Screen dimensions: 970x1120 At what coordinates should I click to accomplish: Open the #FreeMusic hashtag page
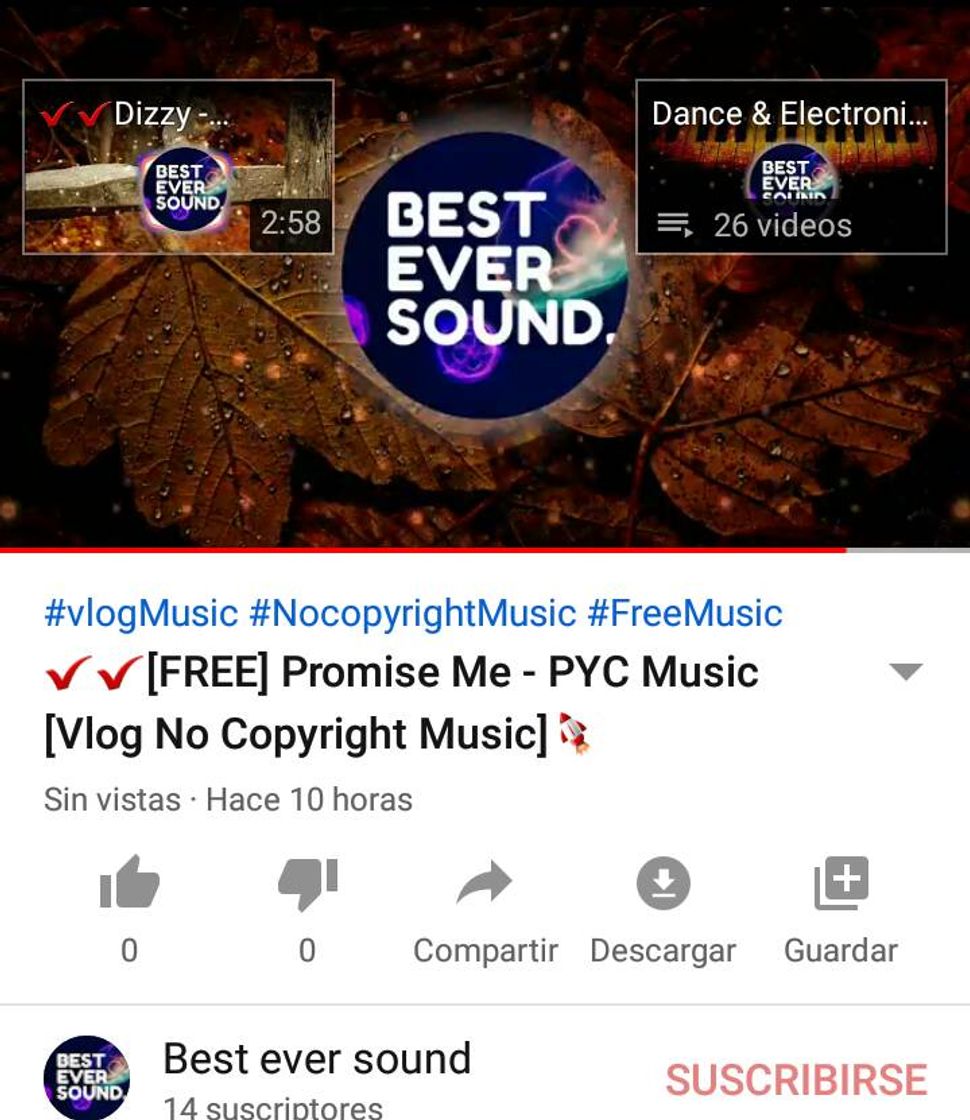click(x=682, y=615)
